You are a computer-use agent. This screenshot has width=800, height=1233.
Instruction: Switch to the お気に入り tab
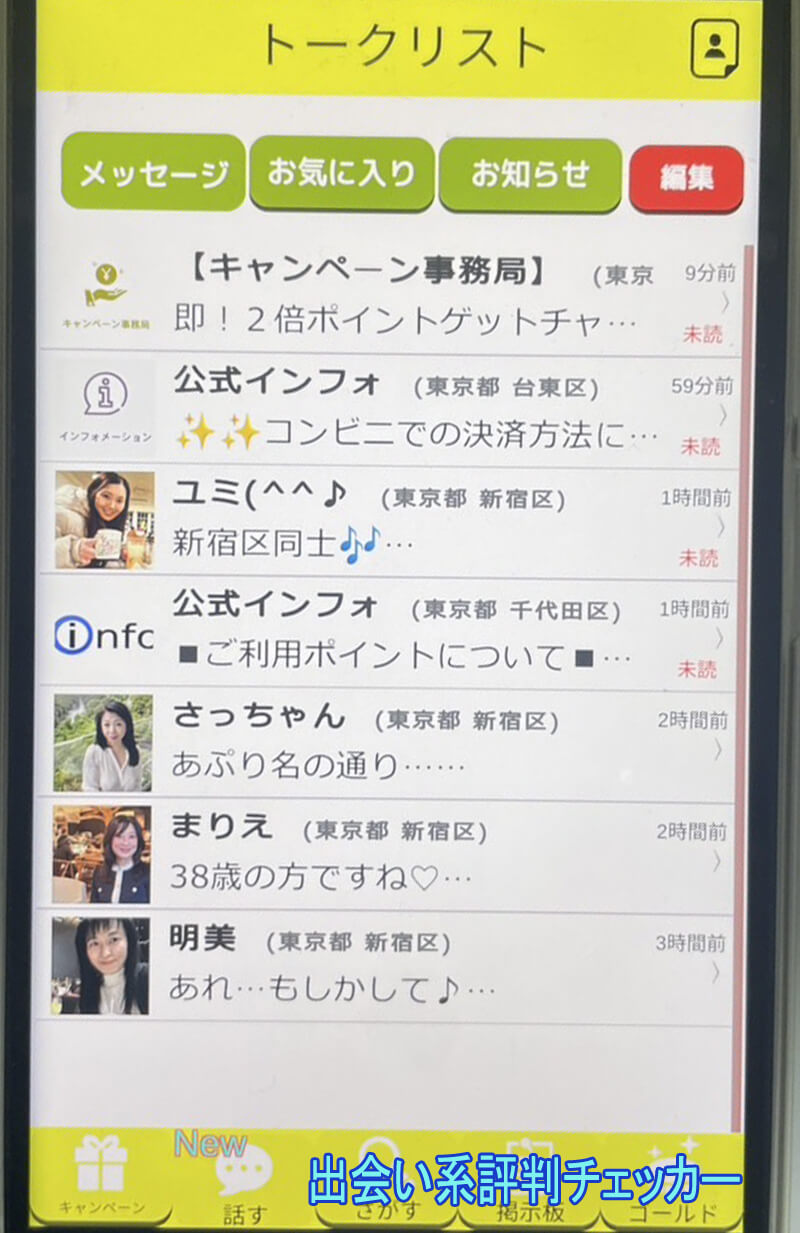click(341, 173)
